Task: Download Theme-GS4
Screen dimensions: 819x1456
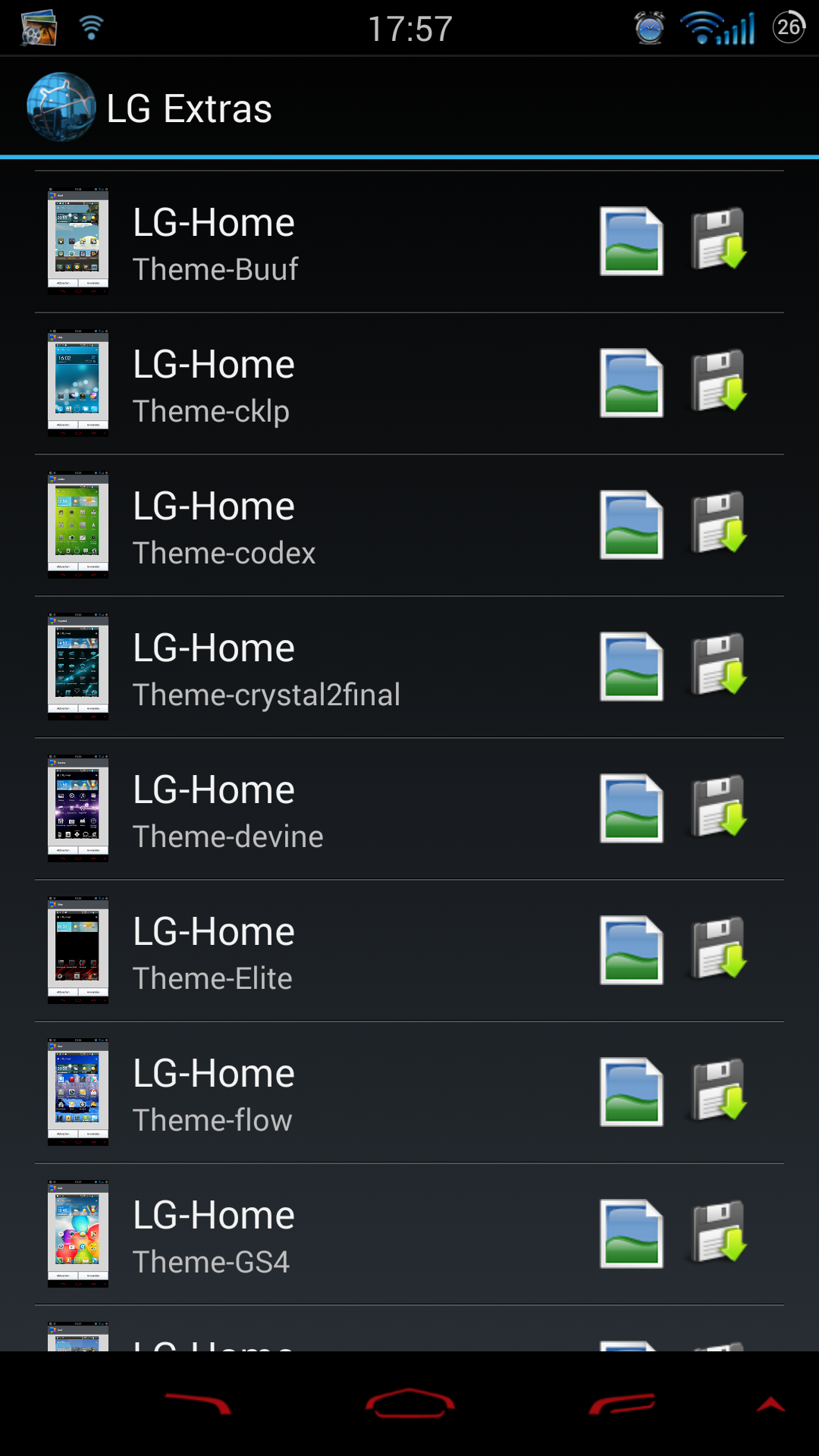Action: pyautogui.click(x=719, y=1232)
